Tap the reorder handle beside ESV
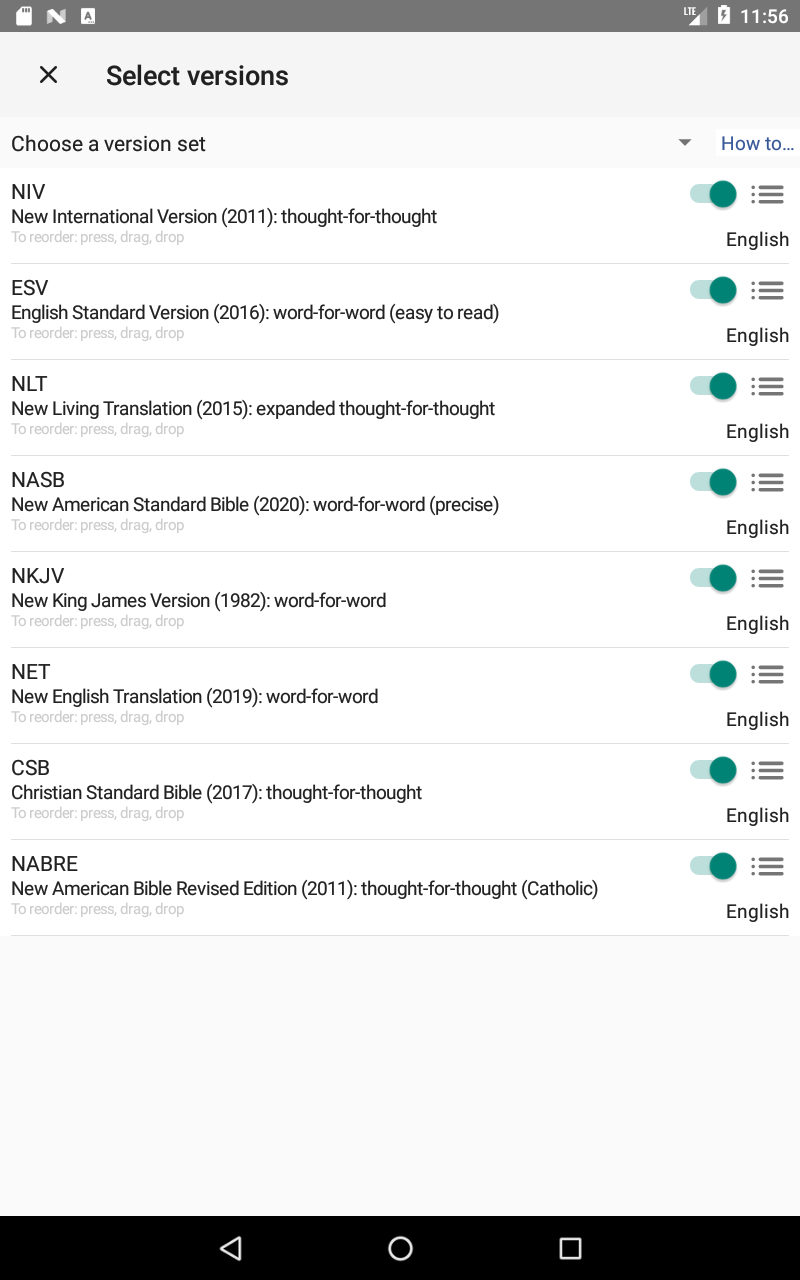The image size is (800, 1280). [767, 290]
